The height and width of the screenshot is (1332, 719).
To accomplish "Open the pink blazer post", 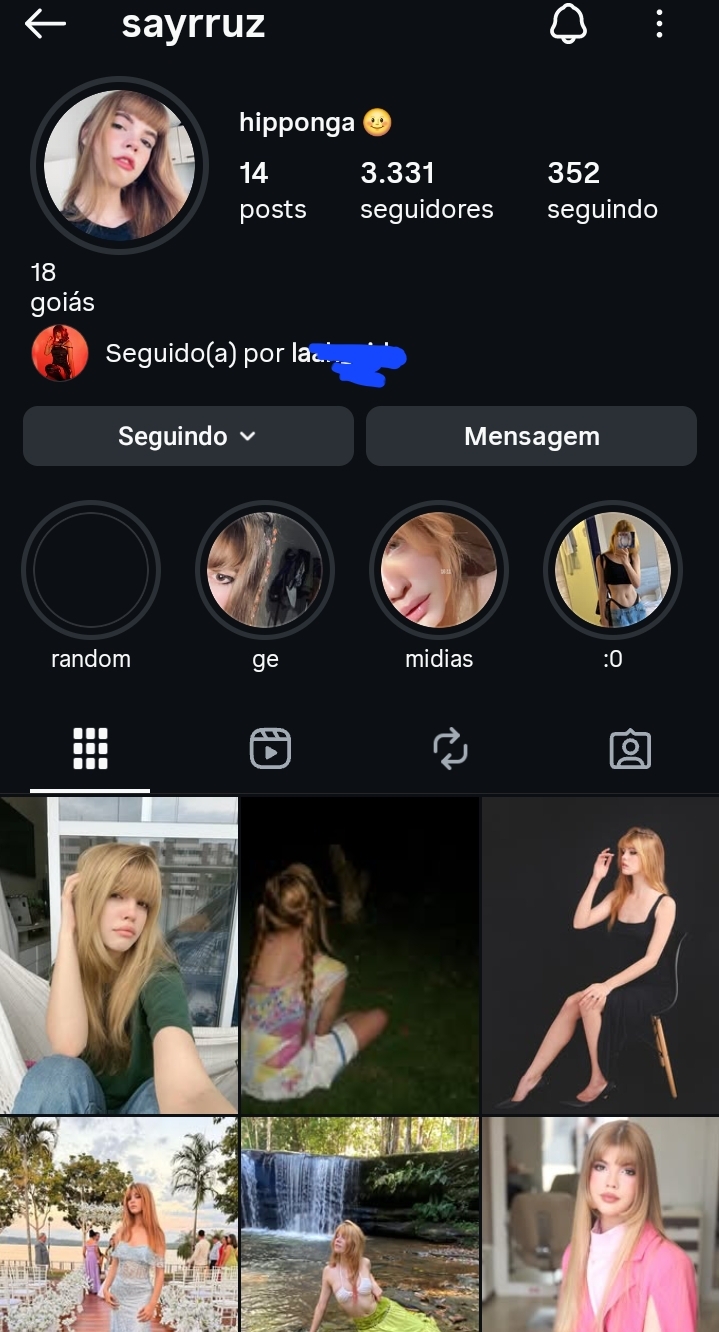I will coord(600,1225).
